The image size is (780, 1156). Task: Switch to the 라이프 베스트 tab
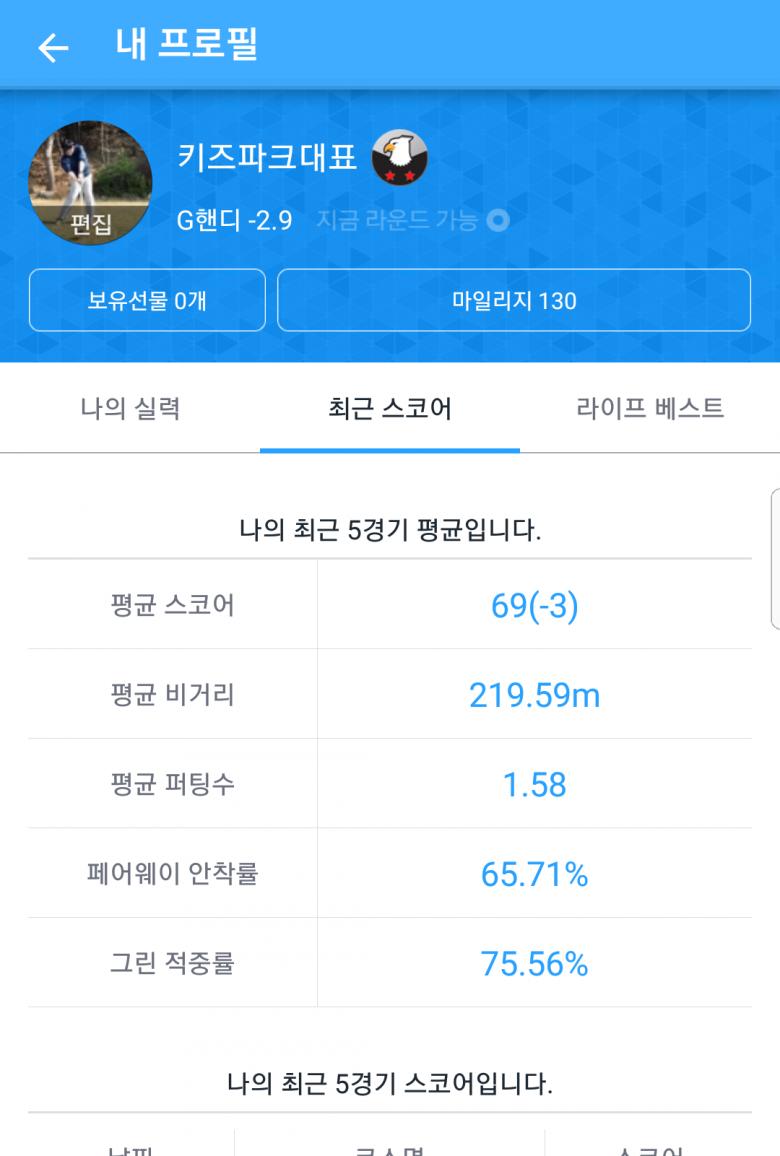(650, 409)
